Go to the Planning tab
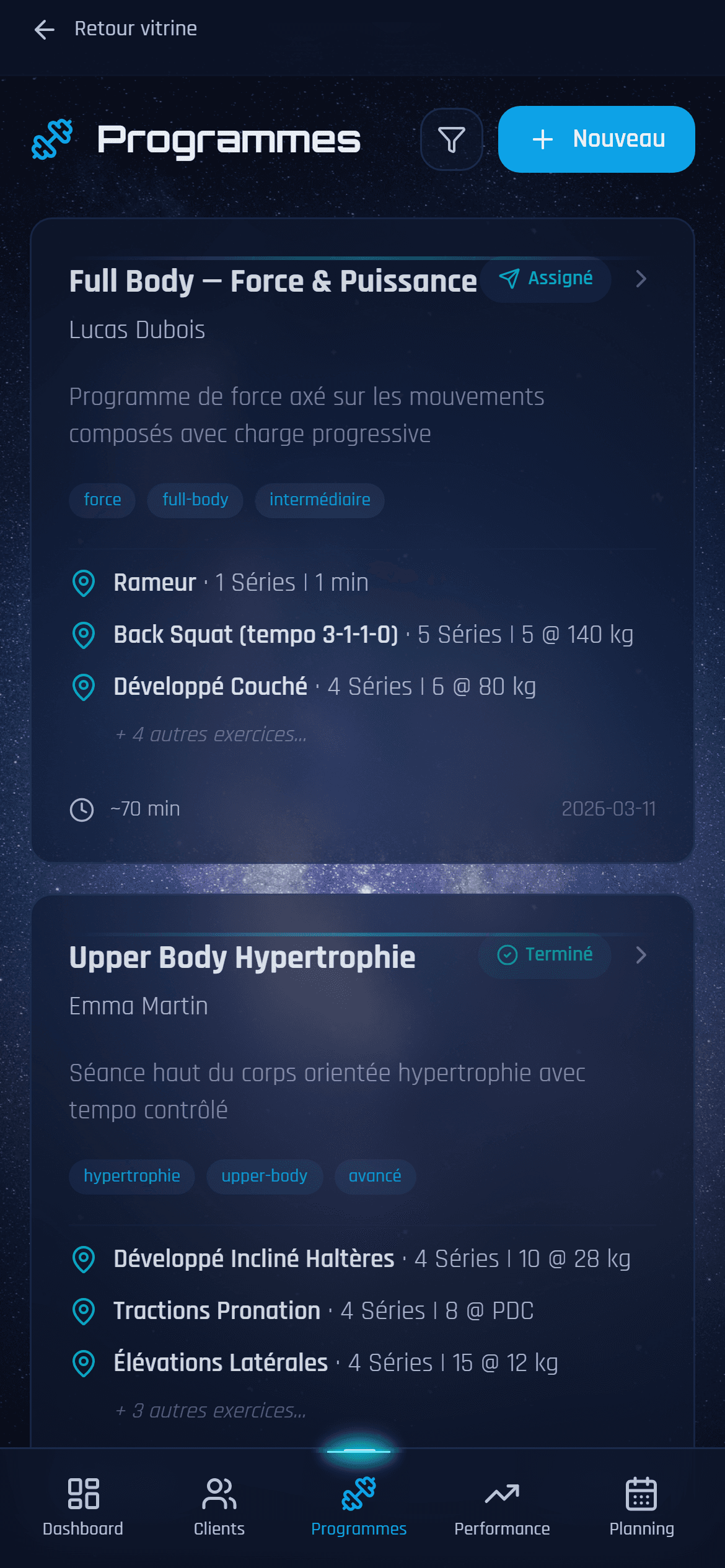 (641, 1507)
